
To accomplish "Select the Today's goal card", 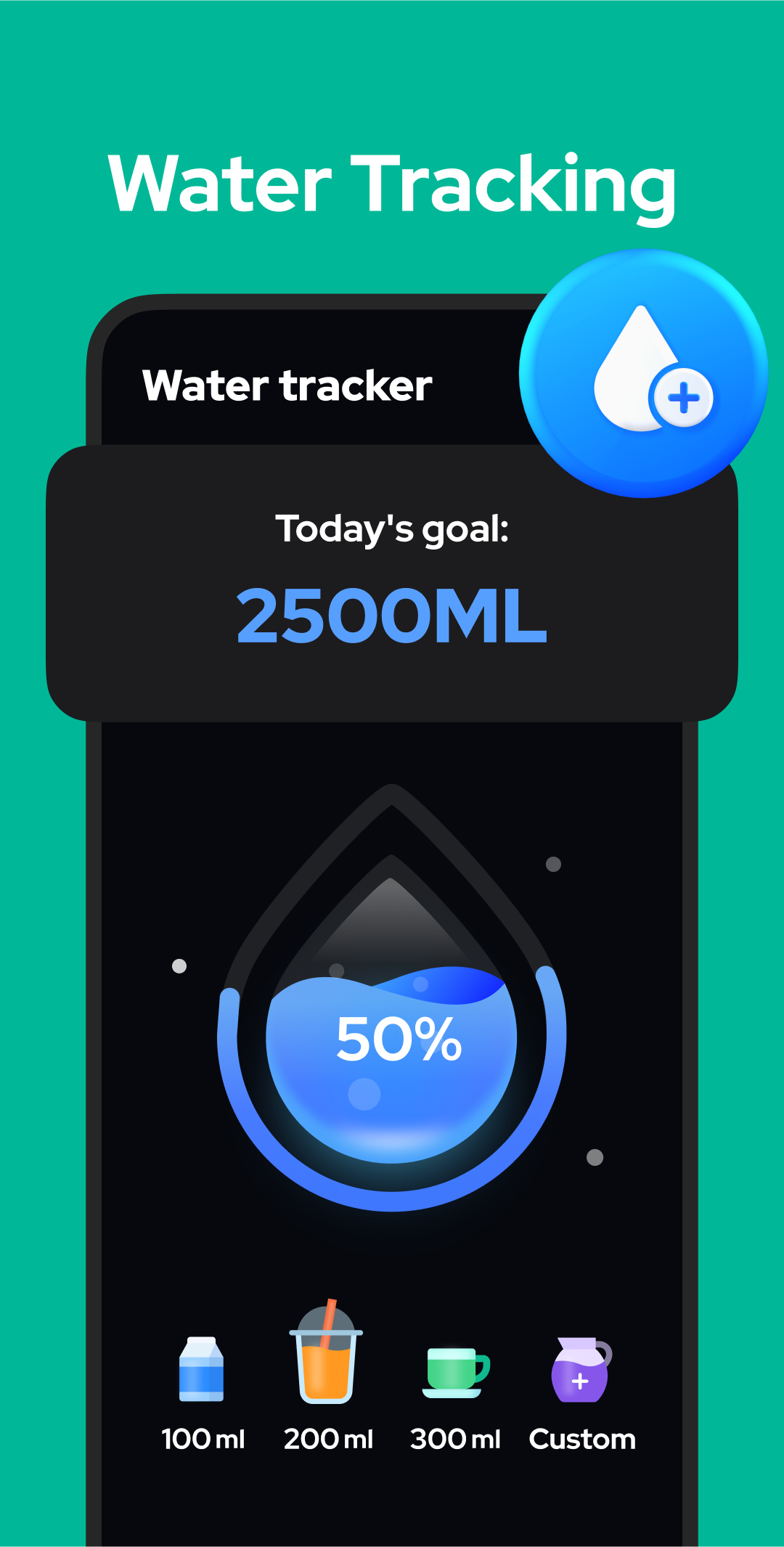I will pos(392,581).
